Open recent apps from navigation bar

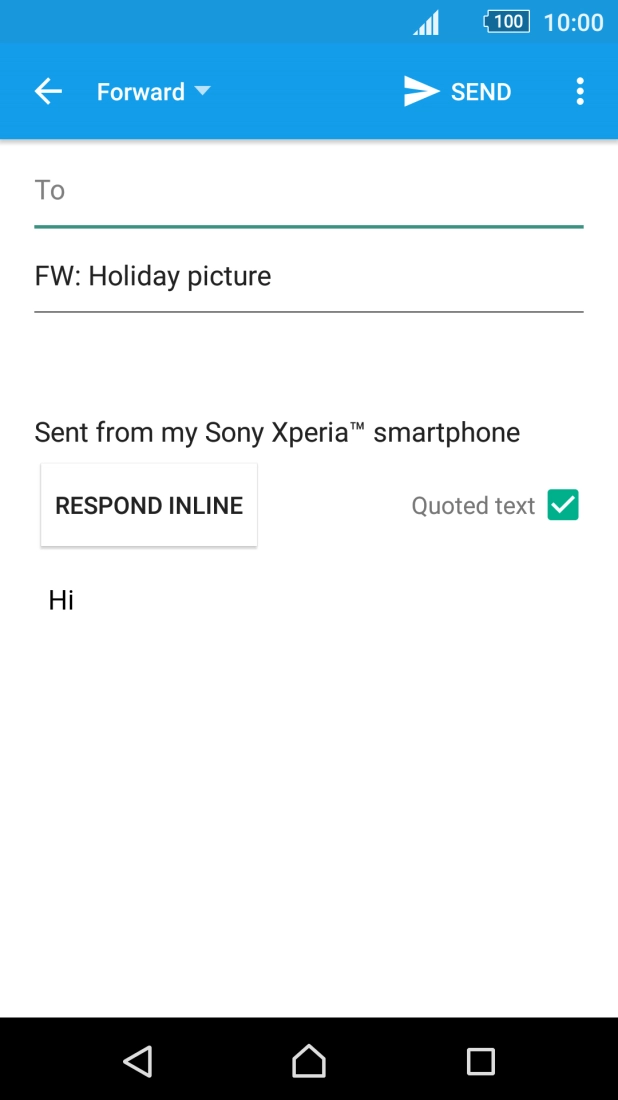[x=481, y=1061]
